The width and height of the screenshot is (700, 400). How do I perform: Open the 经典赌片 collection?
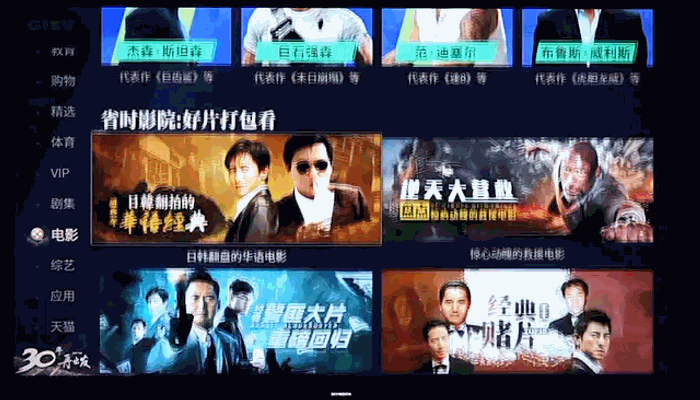pyautogui.click(x=517, y=322)
